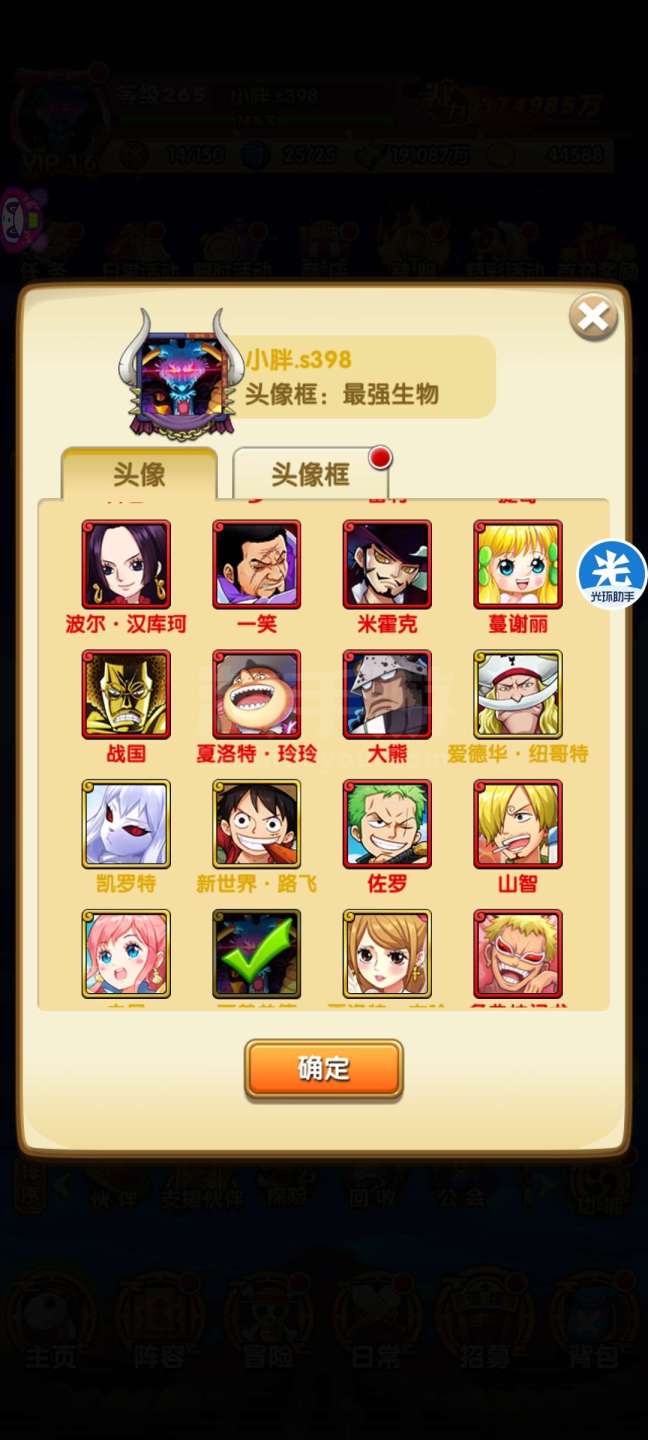Choose the 大熊 avatar
Viewport: 648px width, 1440px height.
point(387,694)
